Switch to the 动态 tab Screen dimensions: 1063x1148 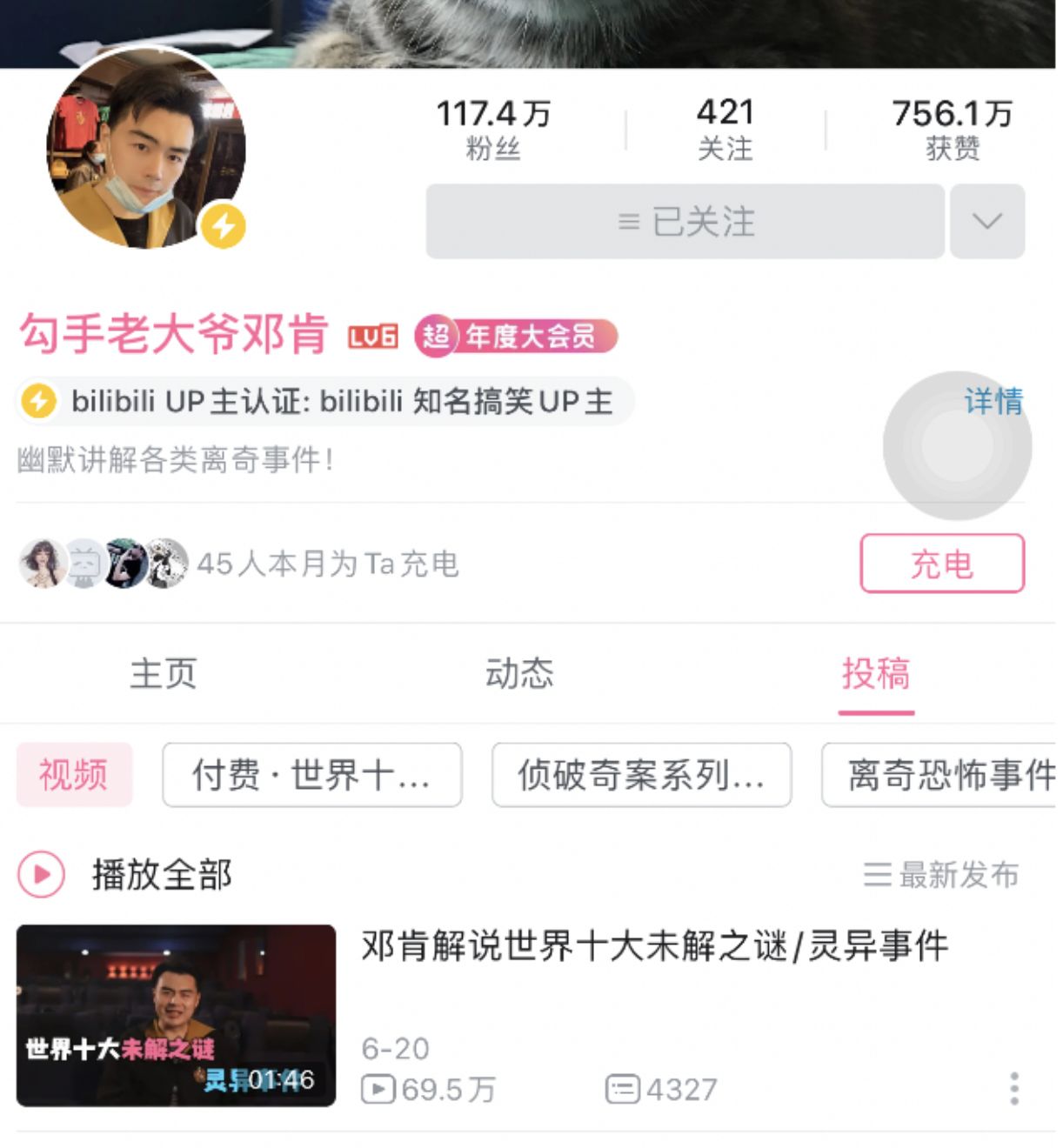(519, 674)
